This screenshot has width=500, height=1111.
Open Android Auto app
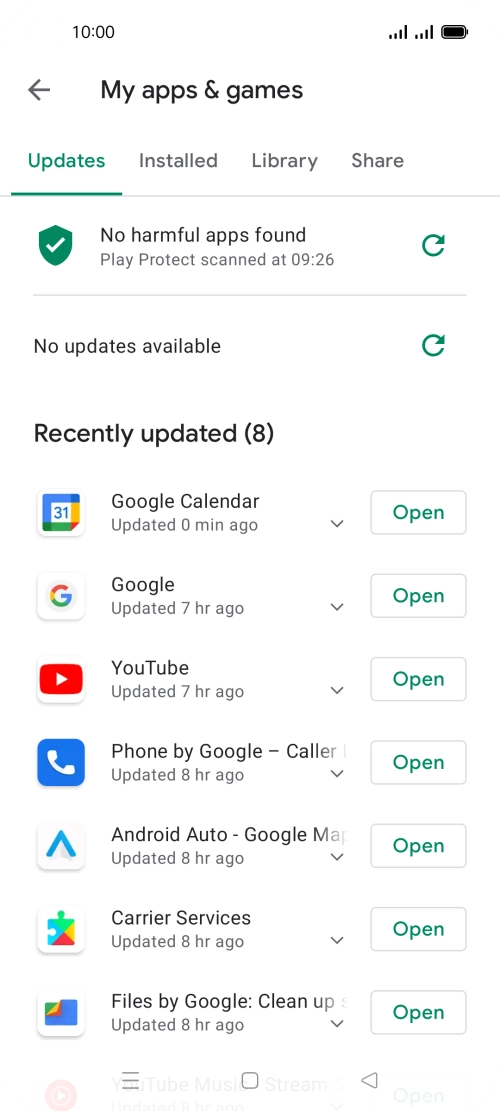419,846
